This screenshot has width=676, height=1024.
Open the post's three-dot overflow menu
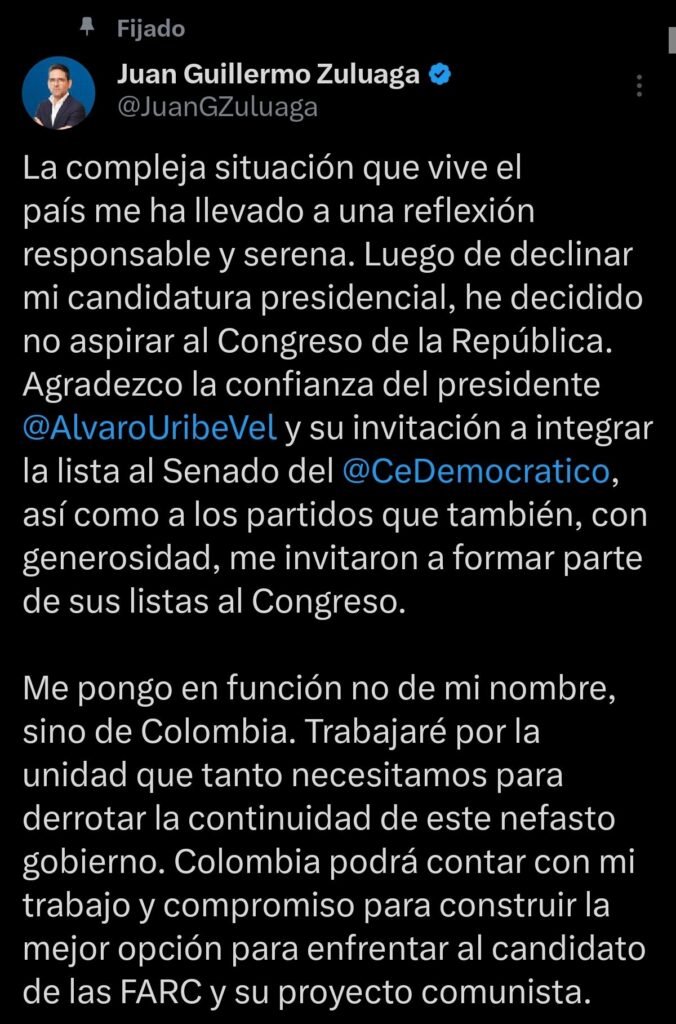click(x=640, y=87)
